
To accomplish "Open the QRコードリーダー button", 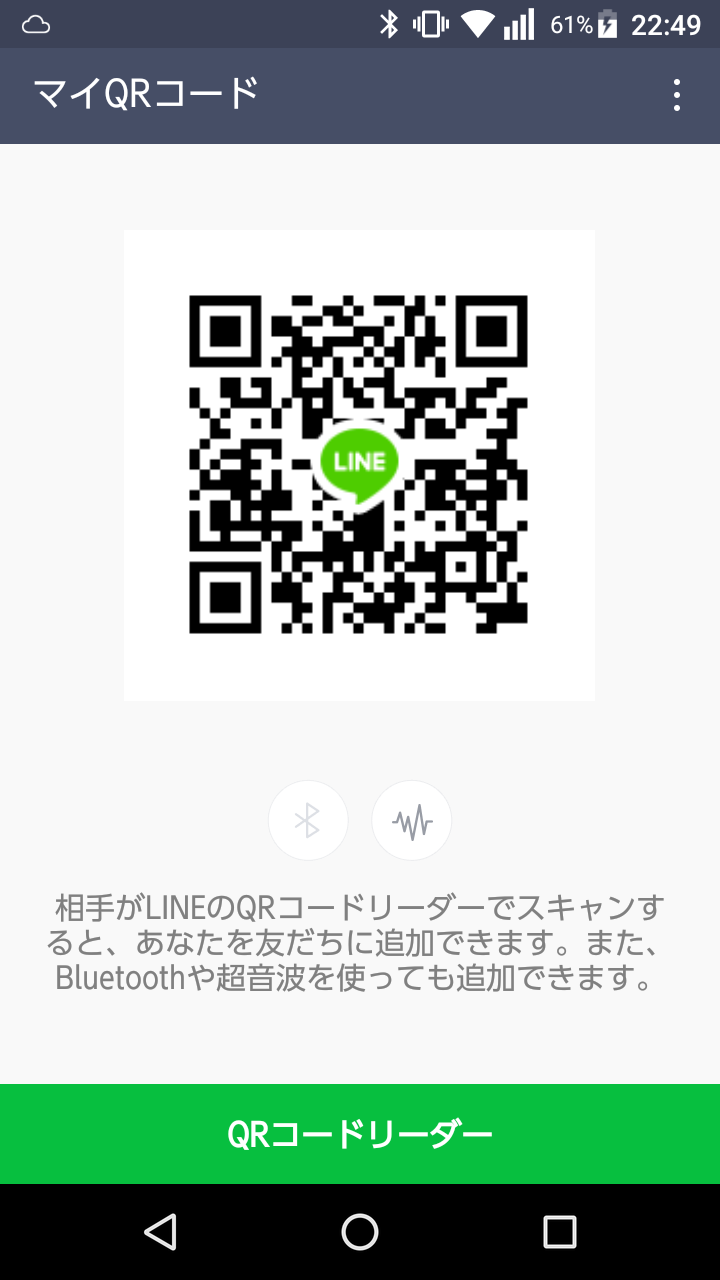I will (360, 1134).
